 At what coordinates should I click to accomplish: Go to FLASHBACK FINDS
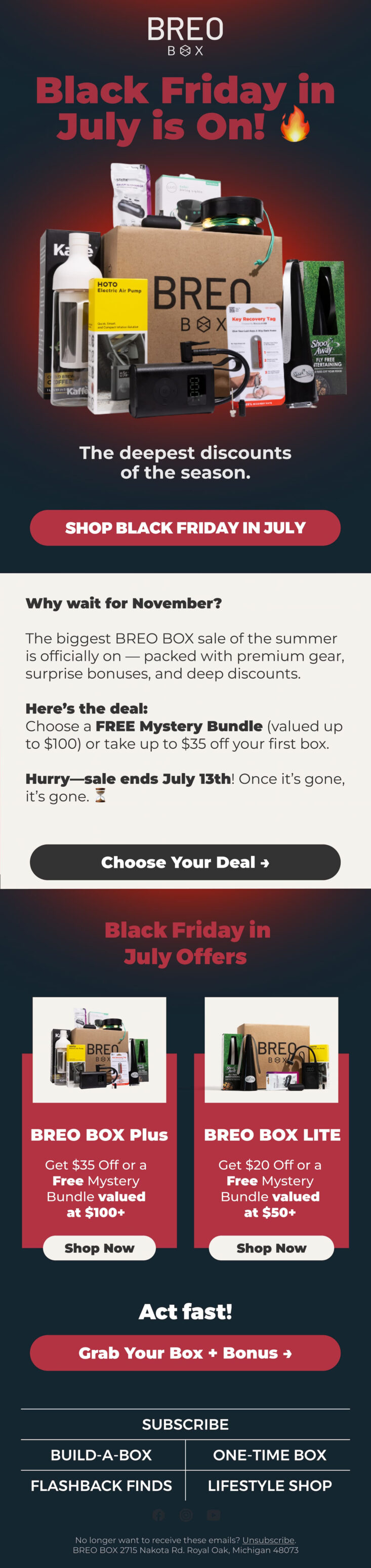[101, 1486]
